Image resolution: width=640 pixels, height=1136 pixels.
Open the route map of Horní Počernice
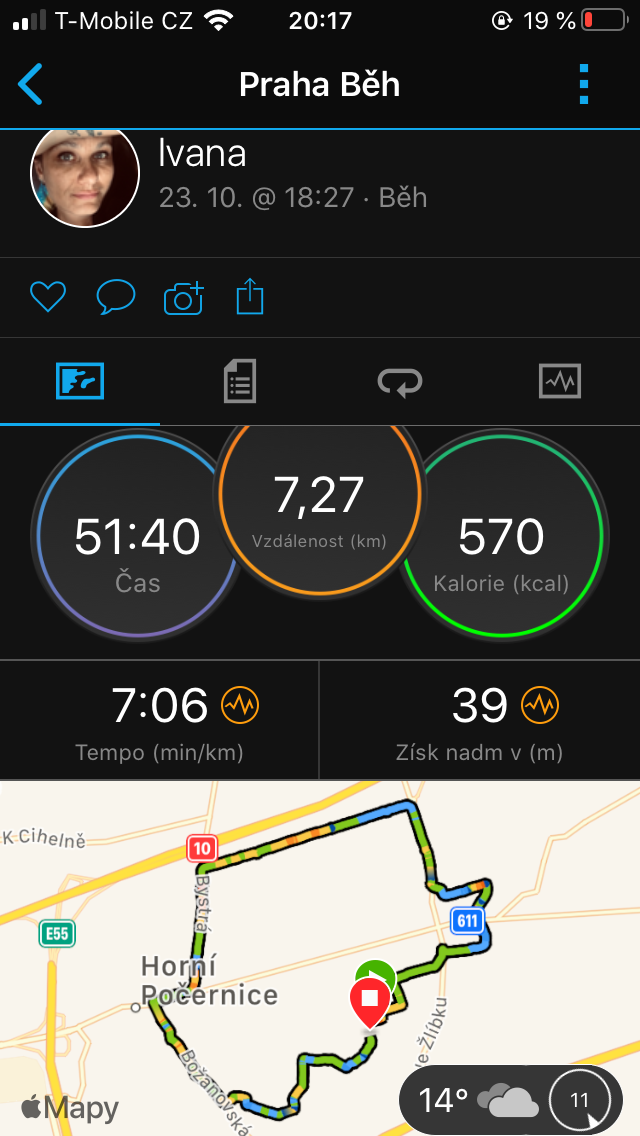coord(320,958)
